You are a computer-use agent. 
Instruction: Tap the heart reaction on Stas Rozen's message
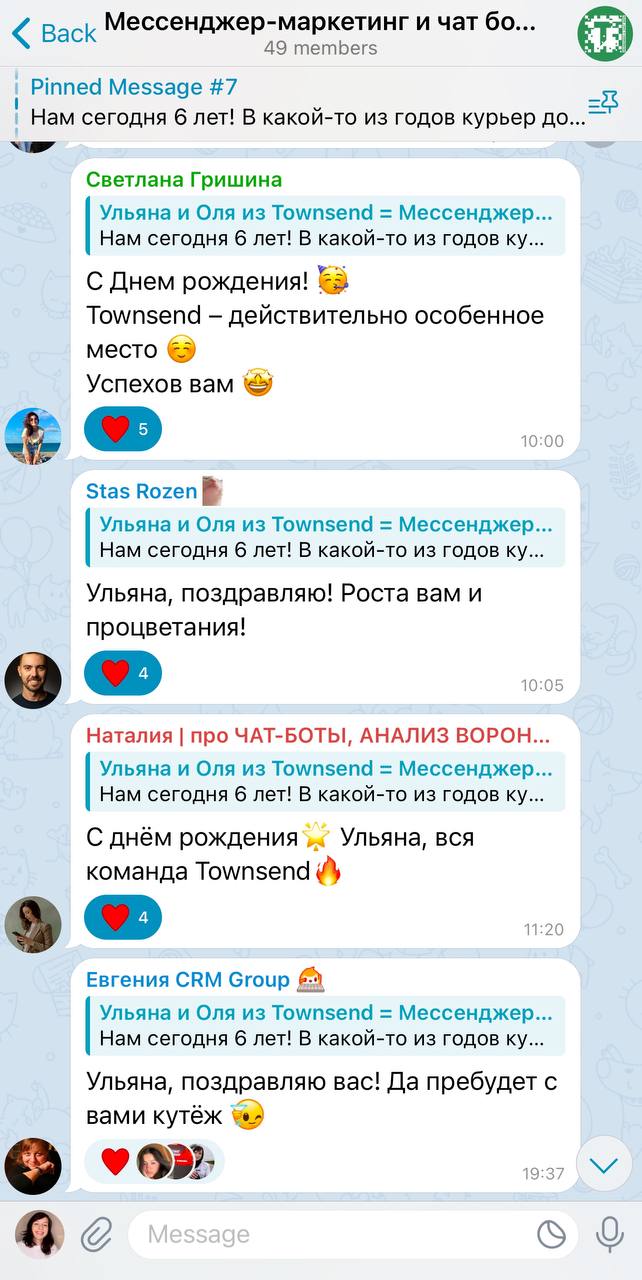point(123,673)
